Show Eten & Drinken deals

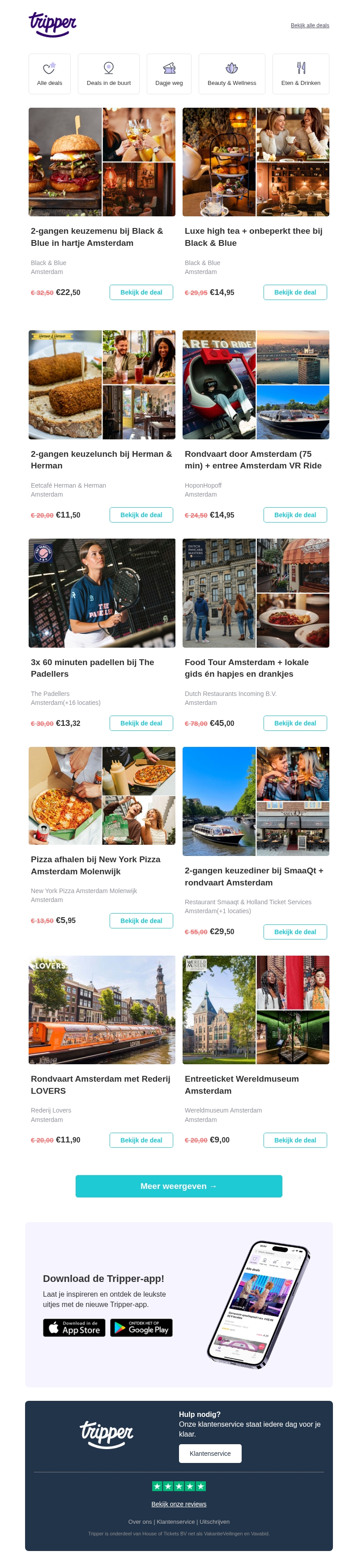(x=300, y=74)
